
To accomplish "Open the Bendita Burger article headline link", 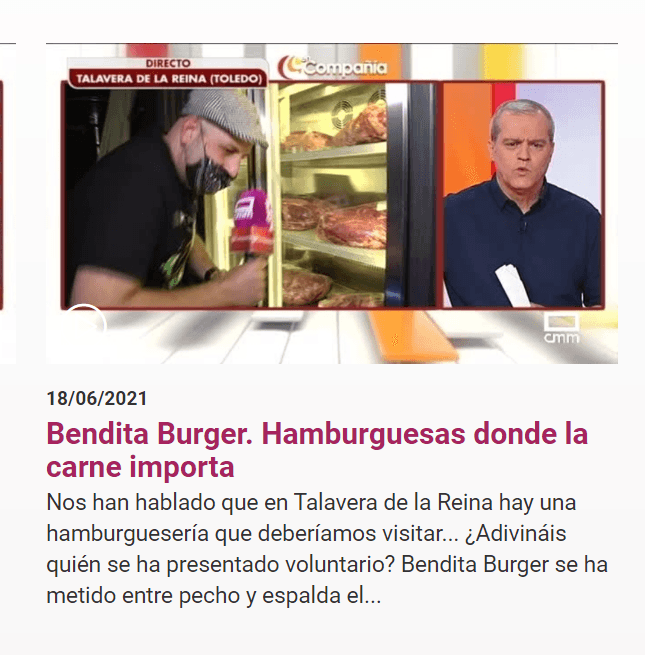I will tap(316, 450).
